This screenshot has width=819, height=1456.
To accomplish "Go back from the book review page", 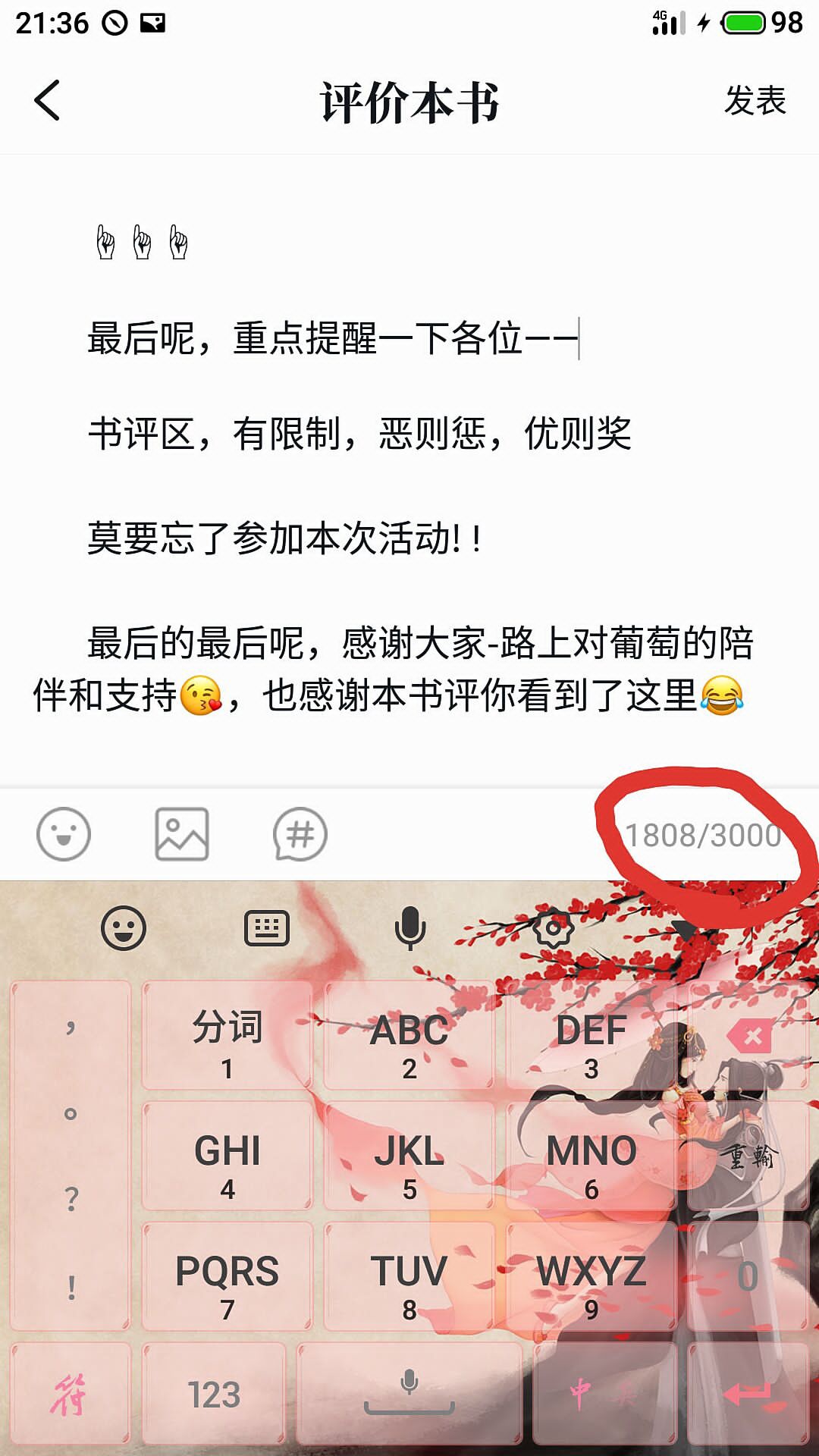I will point(47,100).
